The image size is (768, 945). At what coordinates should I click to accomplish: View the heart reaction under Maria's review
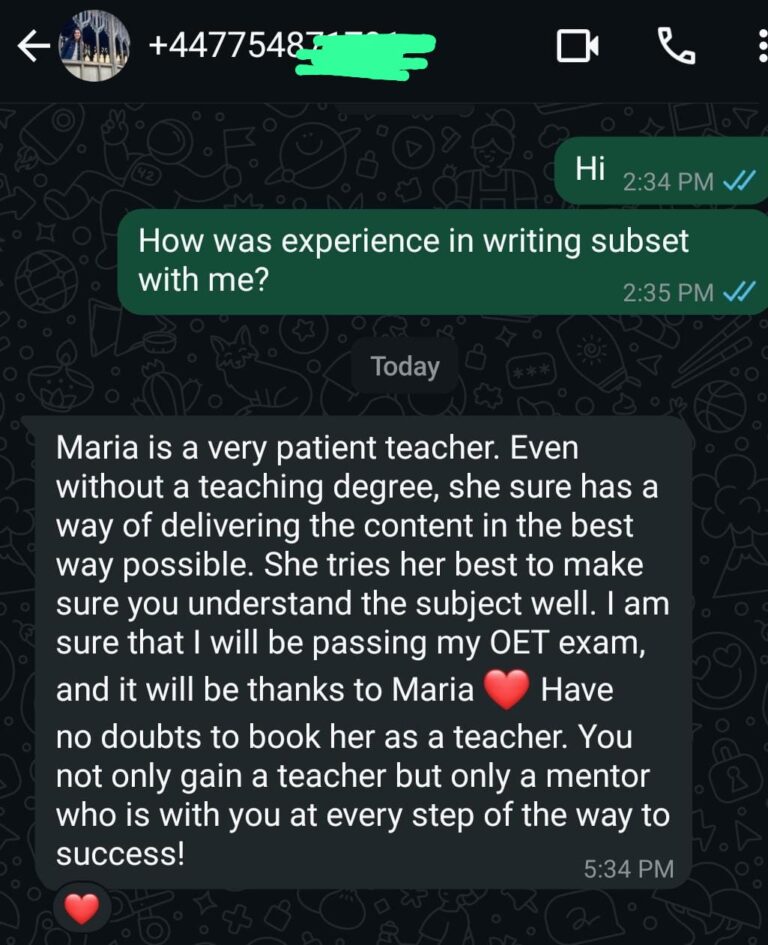click(82, 908)
